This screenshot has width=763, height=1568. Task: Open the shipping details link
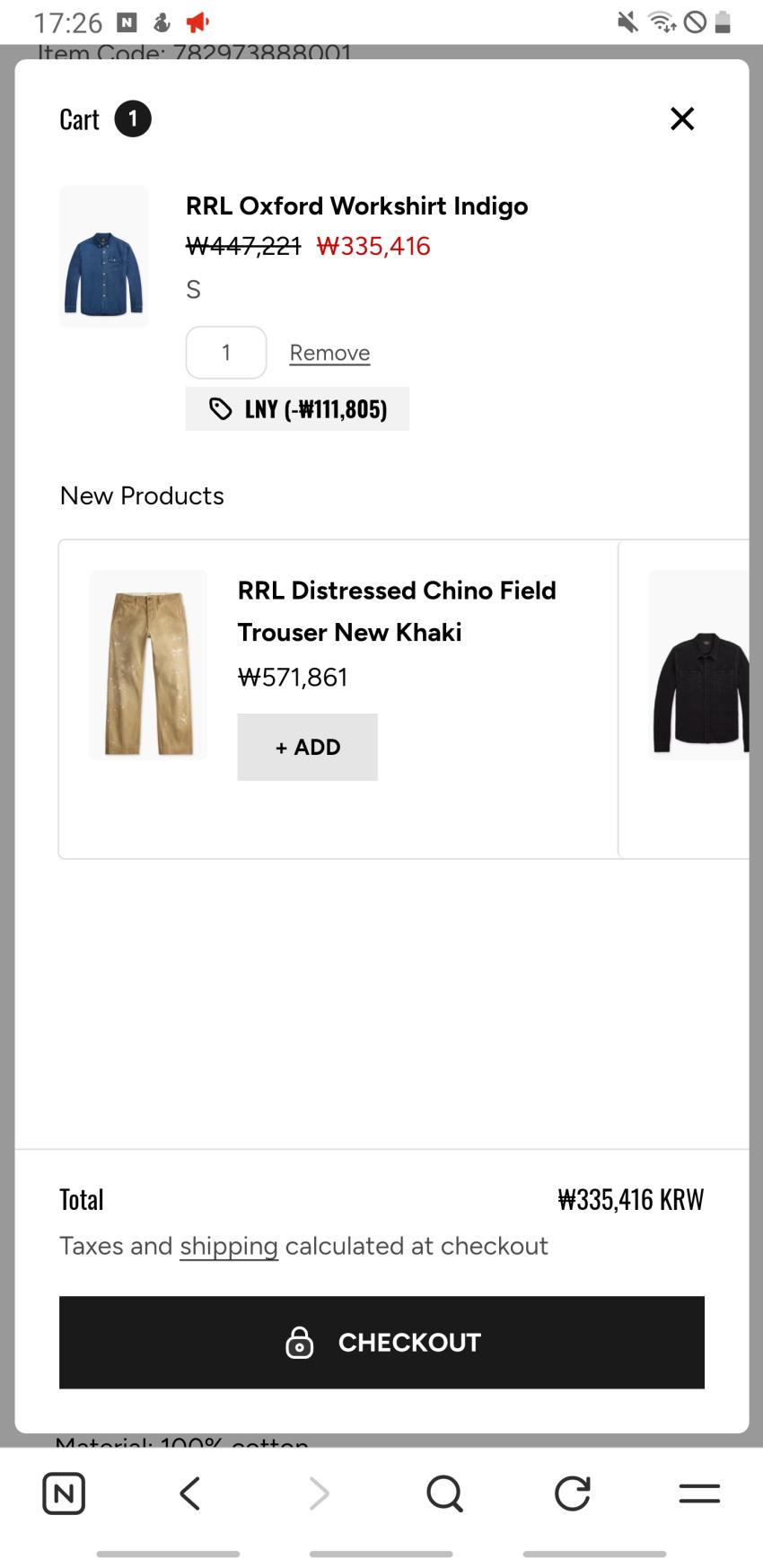(229, 1246)
